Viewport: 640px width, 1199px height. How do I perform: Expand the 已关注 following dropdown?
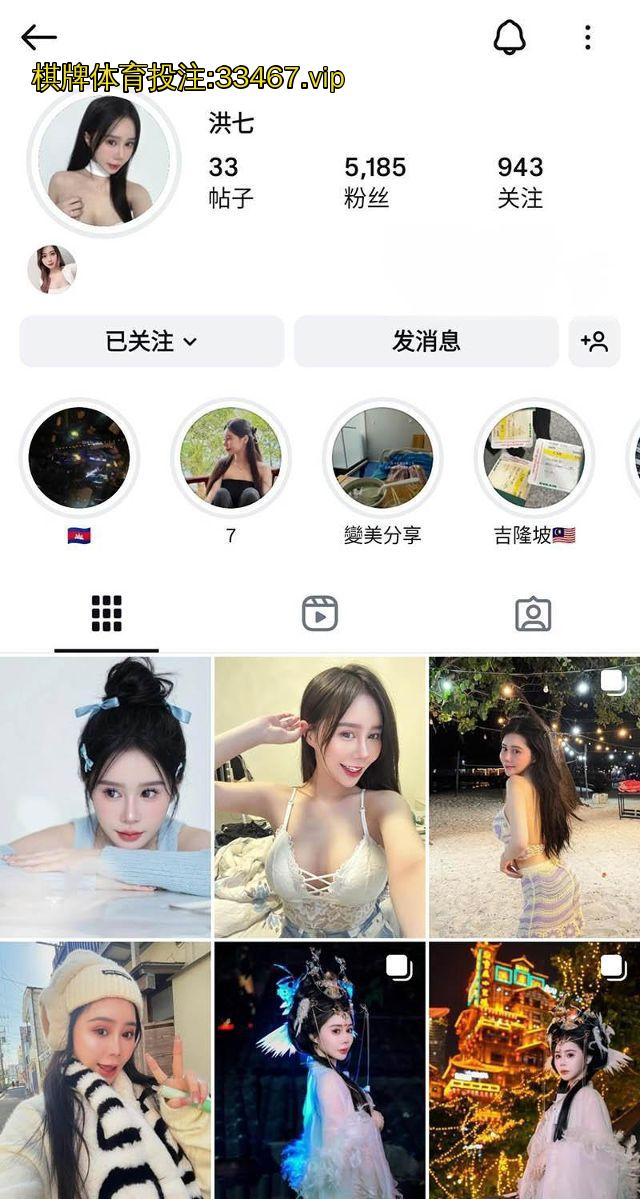(x=151, y=342)
